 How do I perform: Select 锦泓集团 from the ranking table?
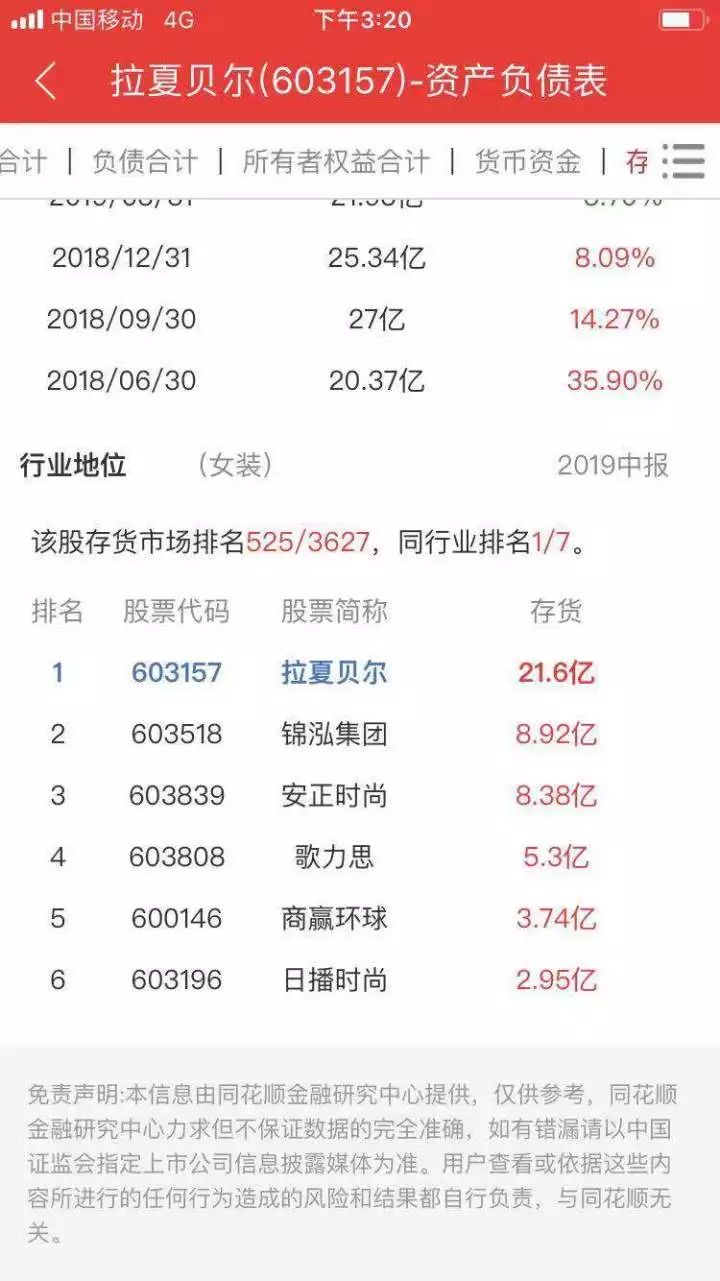click(333, 734)
